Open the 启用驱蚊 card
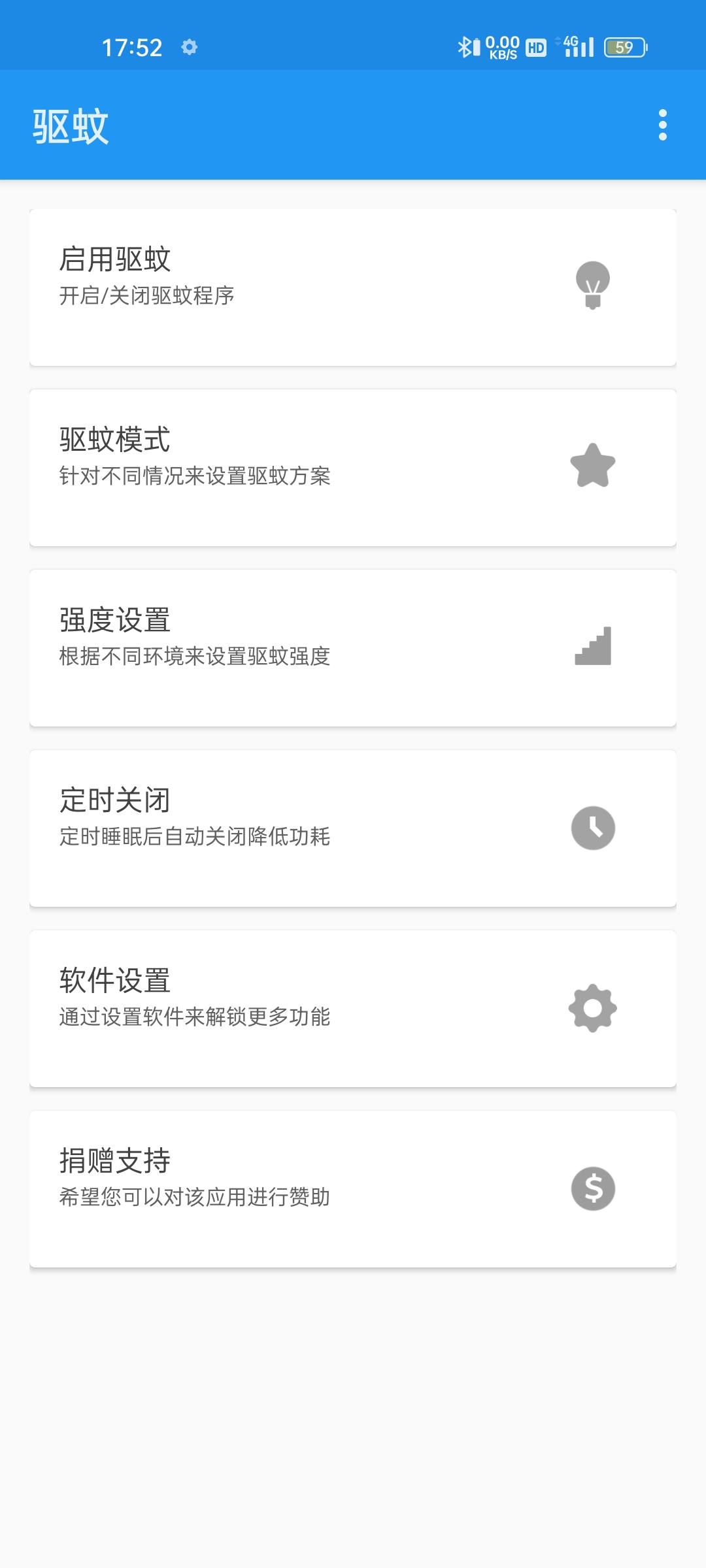The height and width of the screenshot is (1568, 706). coord(353,287)
